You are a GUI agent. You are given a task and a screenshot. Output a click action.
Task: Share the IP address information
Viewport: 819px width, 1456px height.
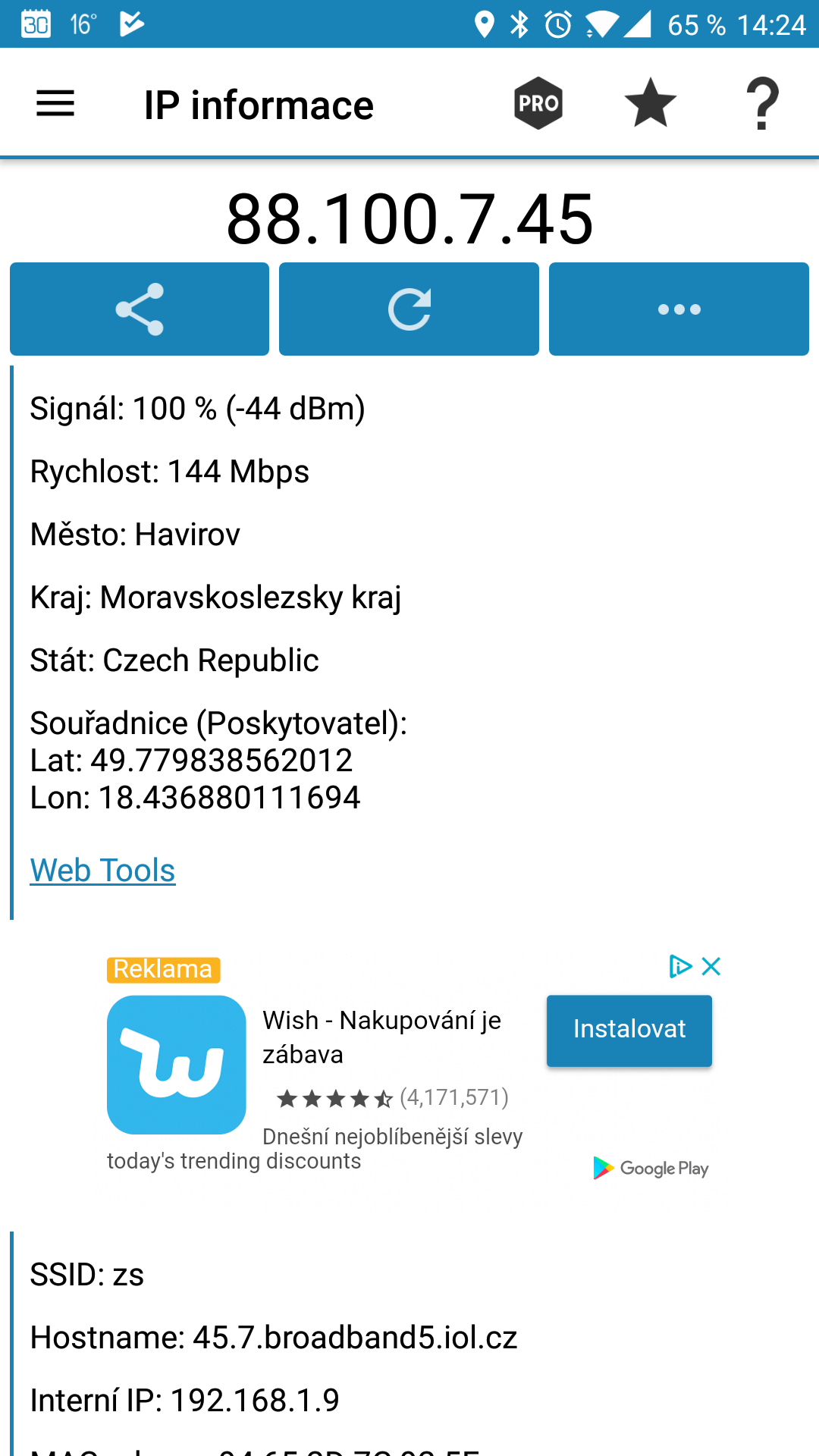pyautogui.click(x=140, y=309)
